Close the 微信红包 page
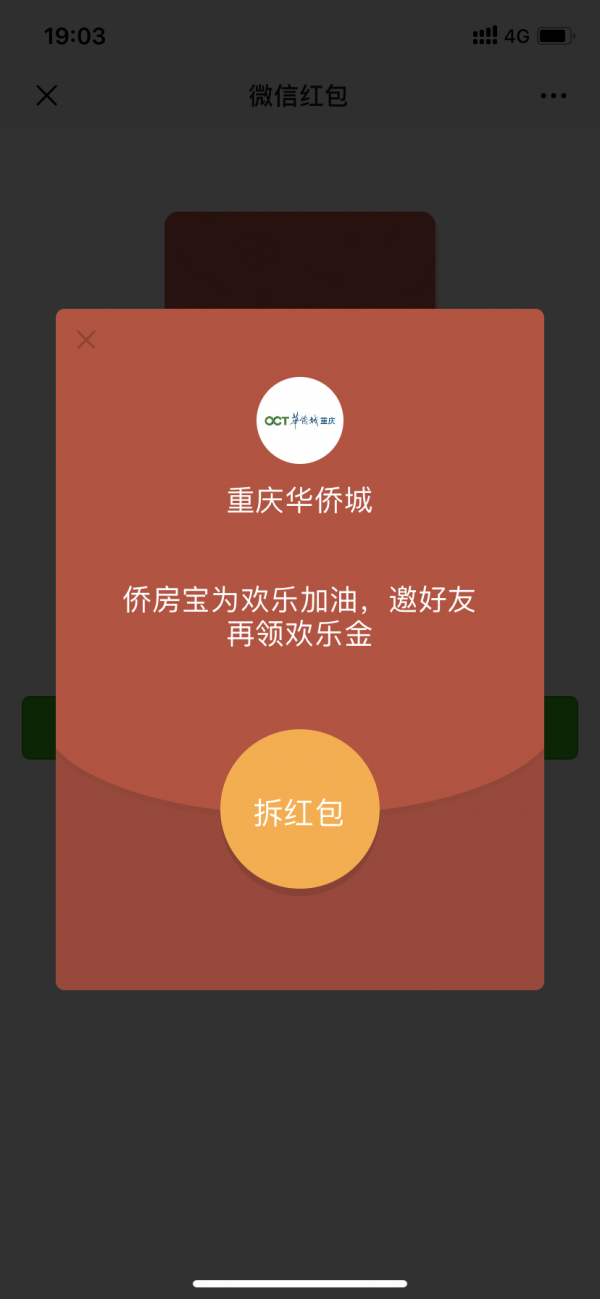The width and height of the screenshot is (600, 1299). 47,95
